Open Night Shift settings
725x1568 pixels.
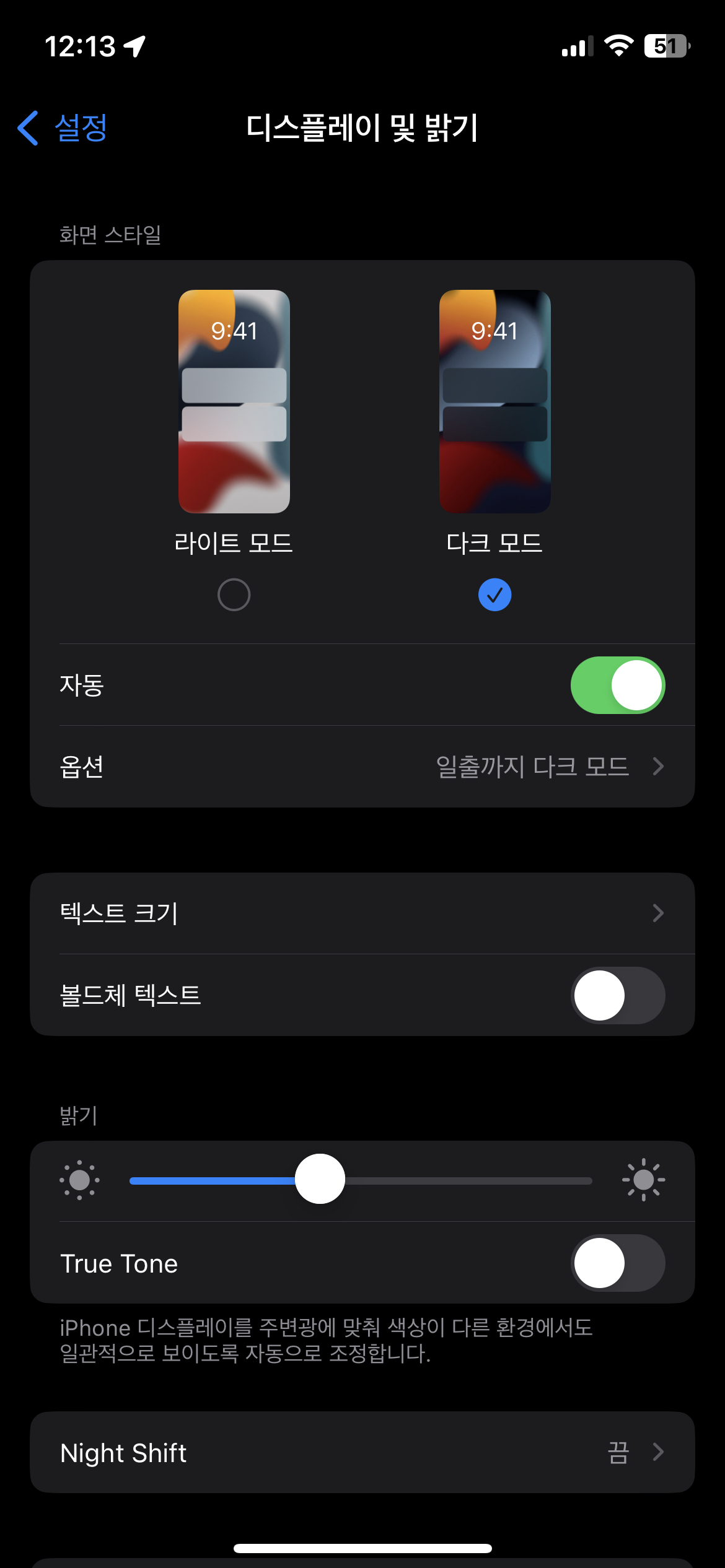tap(362, 1452)
